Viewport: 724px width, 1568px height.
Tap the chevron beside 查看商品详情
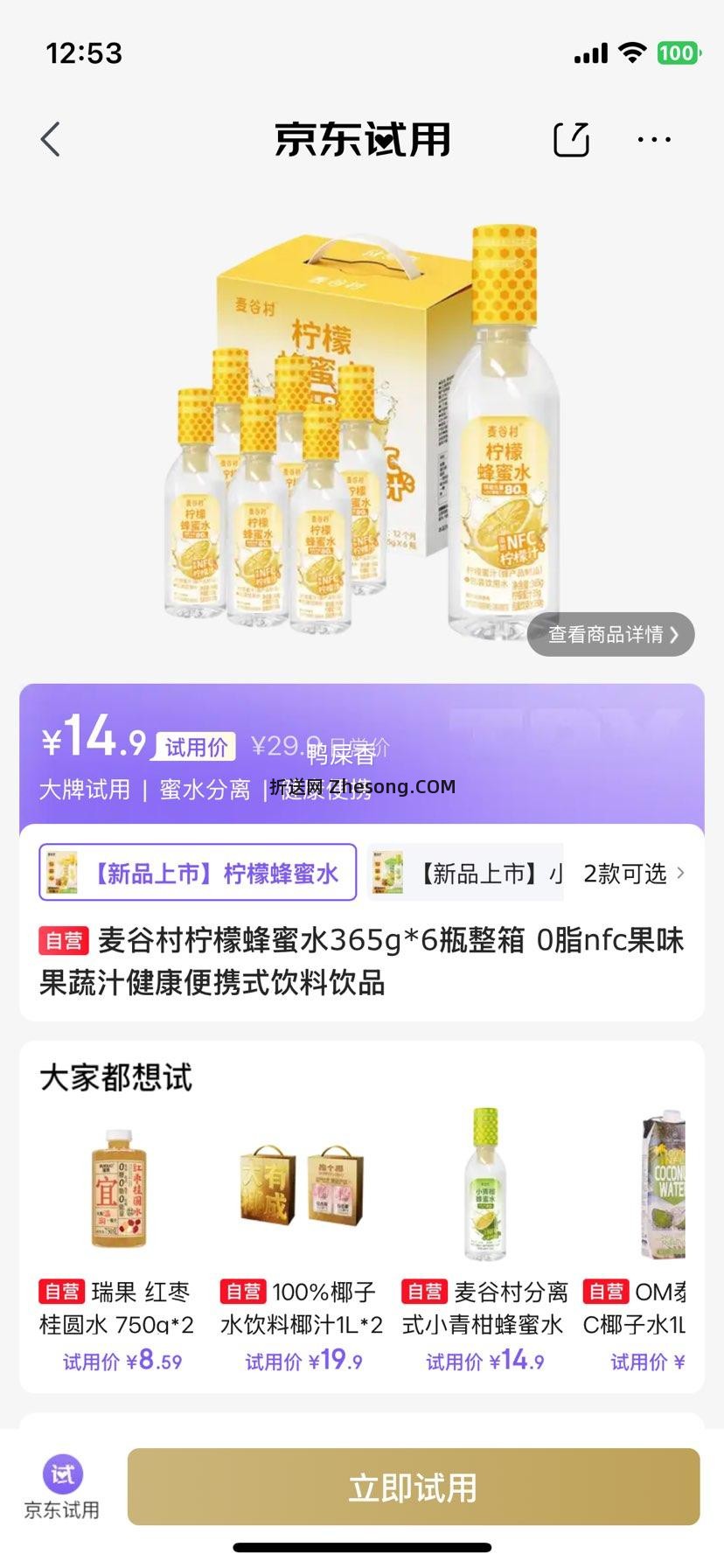pos(673,635)
